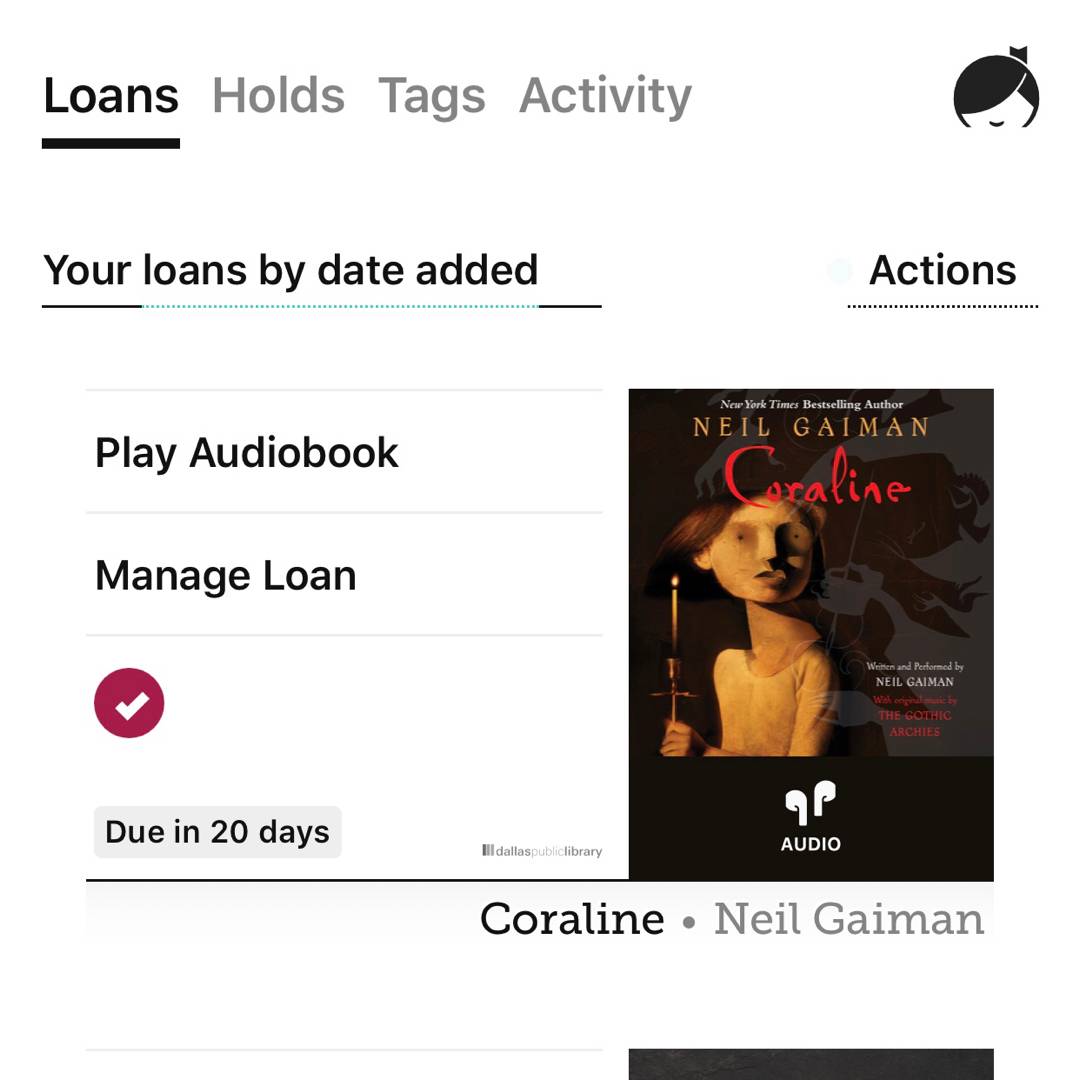Open Coraline title details link
This screenshot has width=1080, height=1080.
click(x=572, y=919)
